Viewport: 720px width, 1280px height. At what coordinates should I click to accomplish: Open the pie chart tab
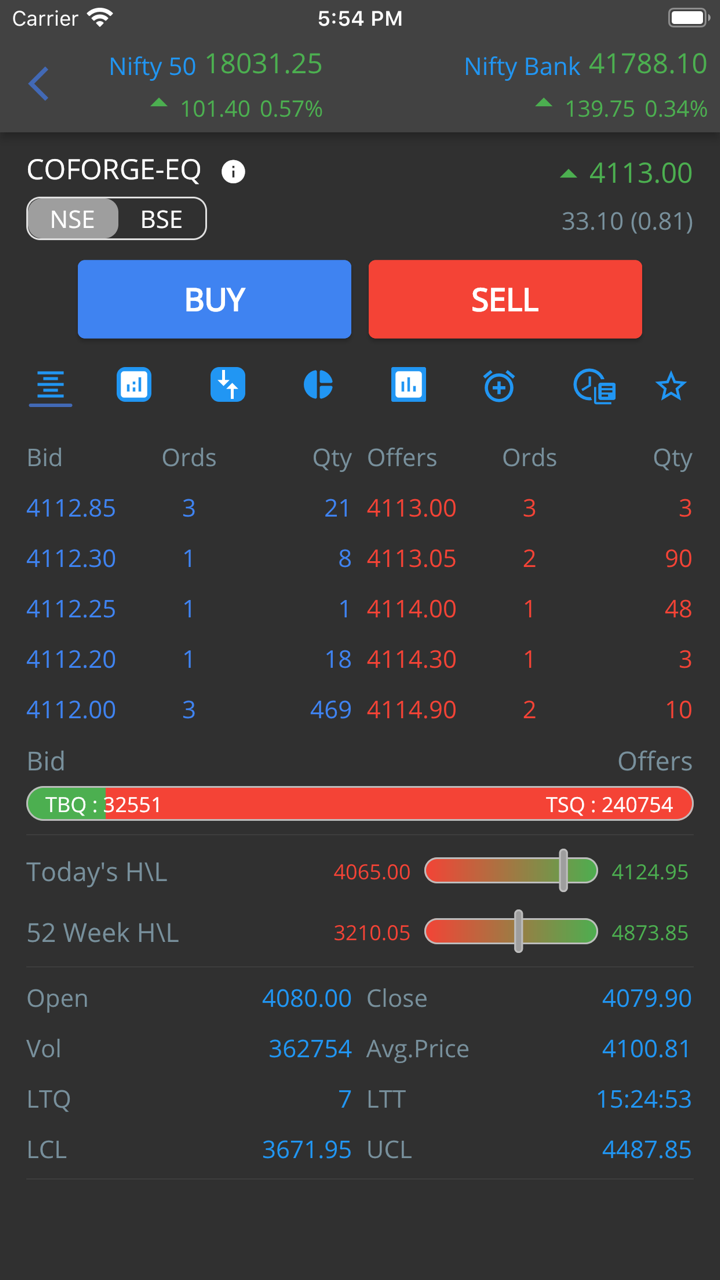pos(318,385)
